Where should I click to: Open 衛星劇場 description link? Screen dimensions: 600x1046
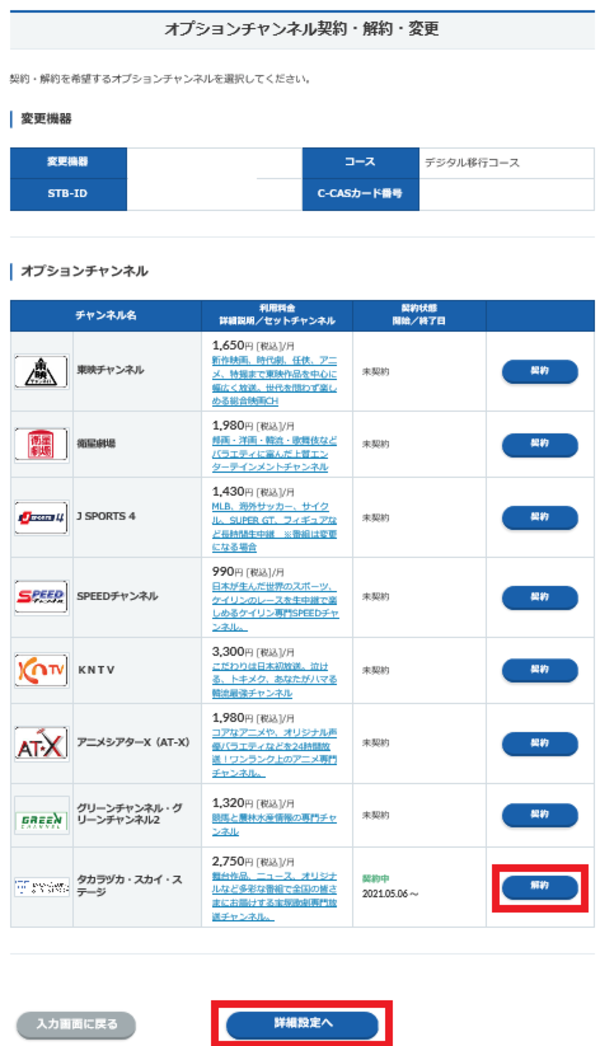[x=274, y=454]
